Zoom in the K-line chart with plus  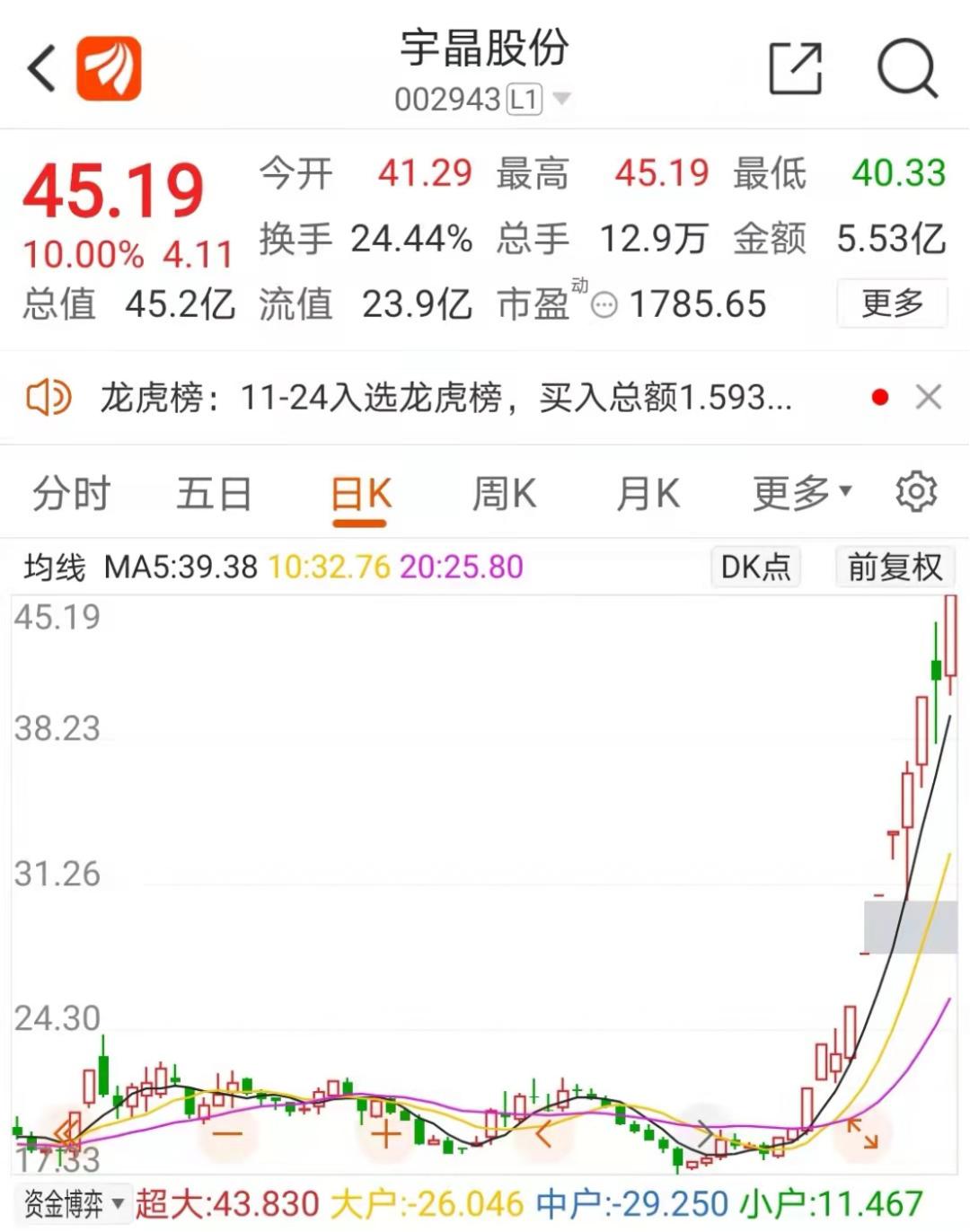pyautogui.click(x=385, y=1133)
